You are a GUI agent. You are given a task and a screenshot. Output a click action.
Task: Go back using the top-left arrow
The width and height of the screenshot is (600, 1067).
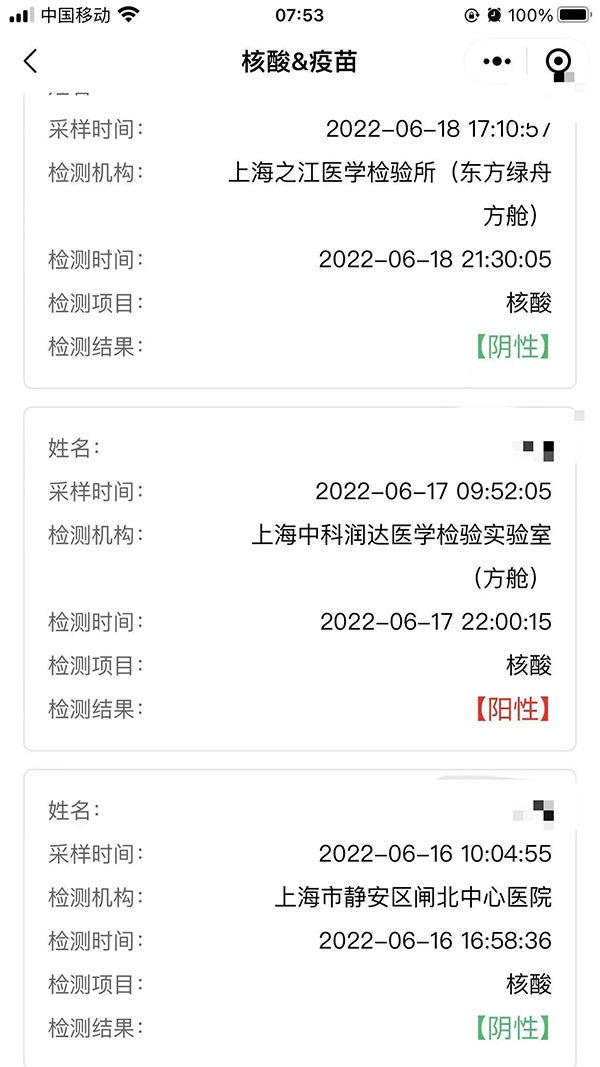coord(30,61)
